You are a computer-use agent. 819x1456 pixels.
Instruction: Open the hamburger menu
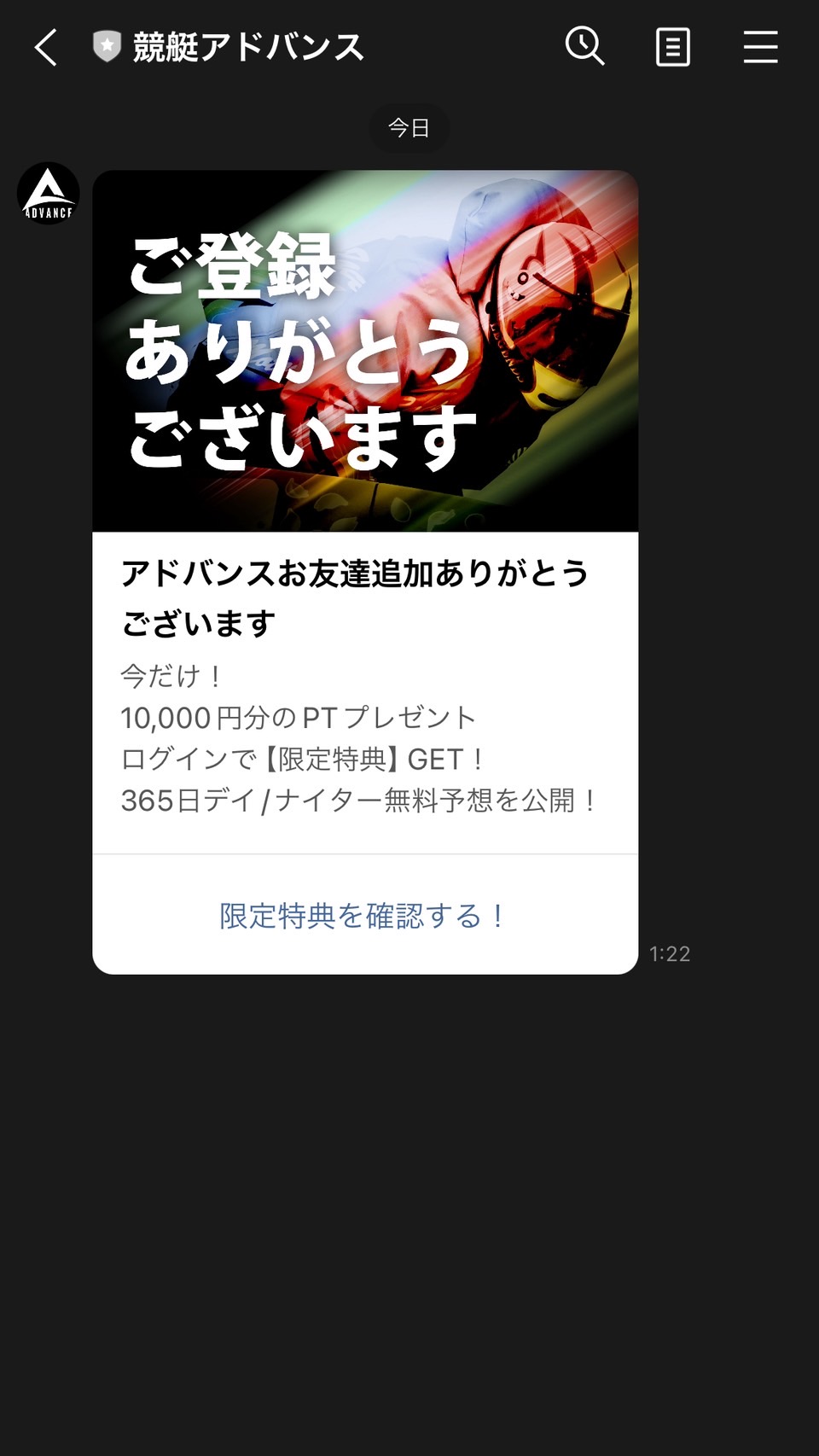760,47
